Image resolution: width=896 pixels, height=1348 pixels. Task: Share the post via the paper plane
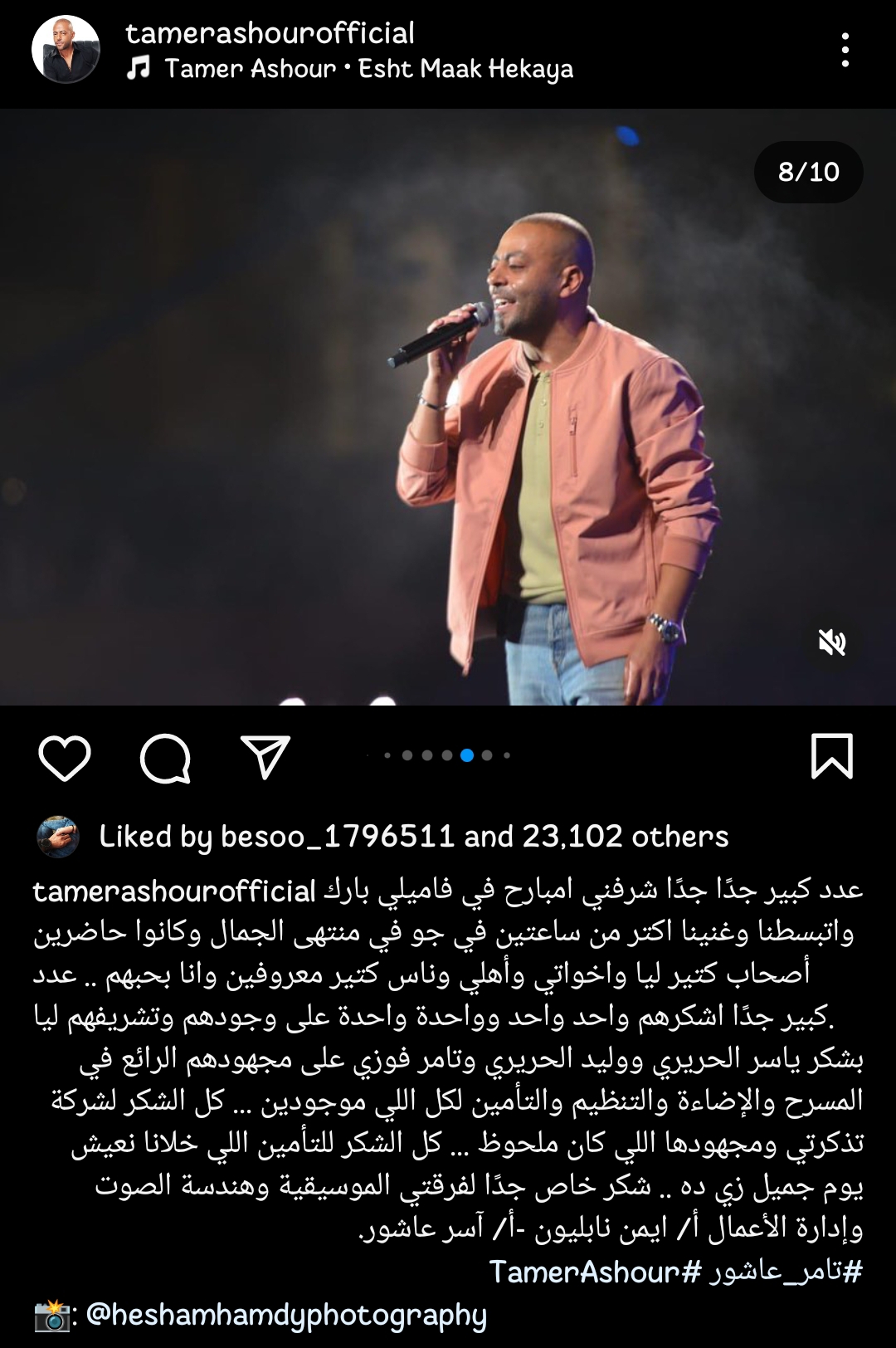pyautogui.click(x=265, y=755)
